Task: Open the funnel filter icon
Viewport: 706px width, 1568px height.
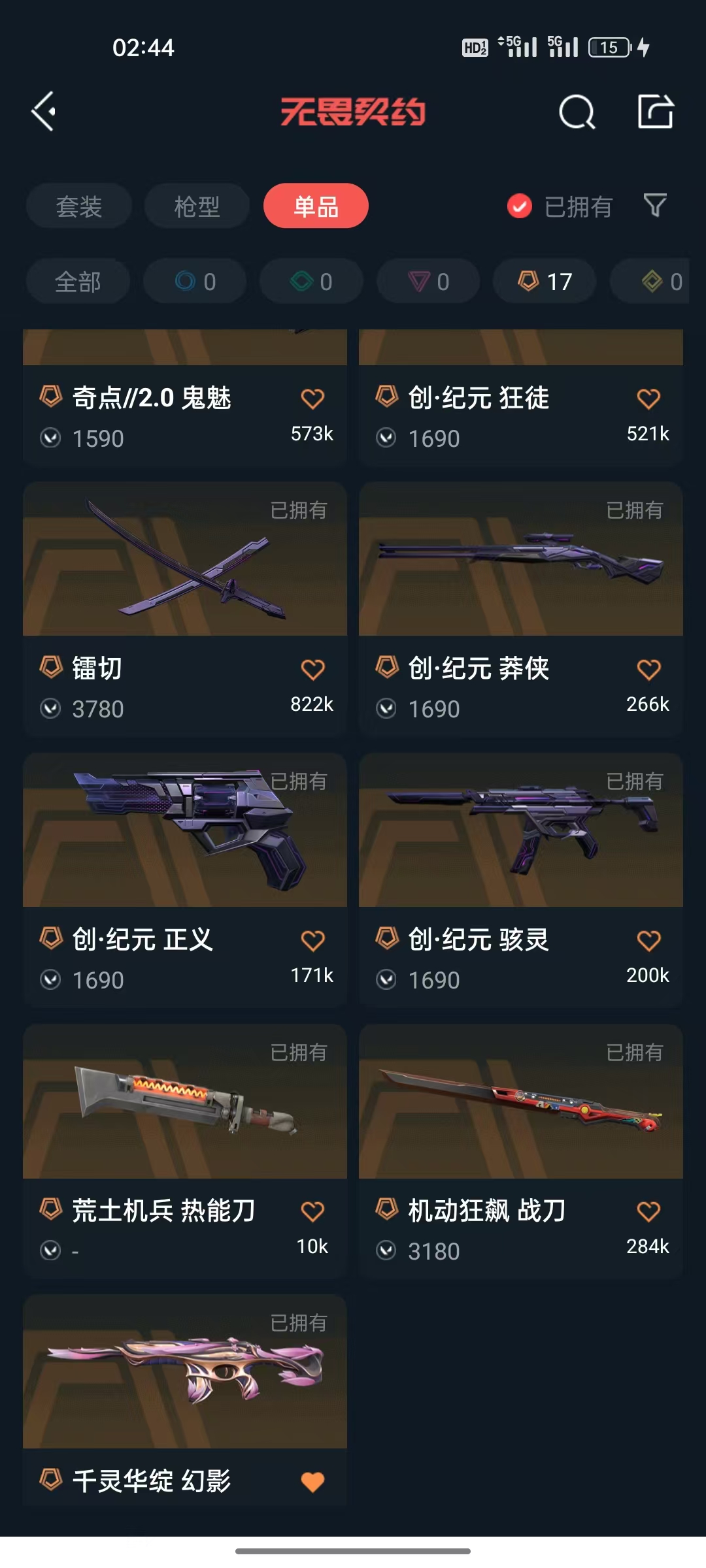Action: (x=655, y=206)
